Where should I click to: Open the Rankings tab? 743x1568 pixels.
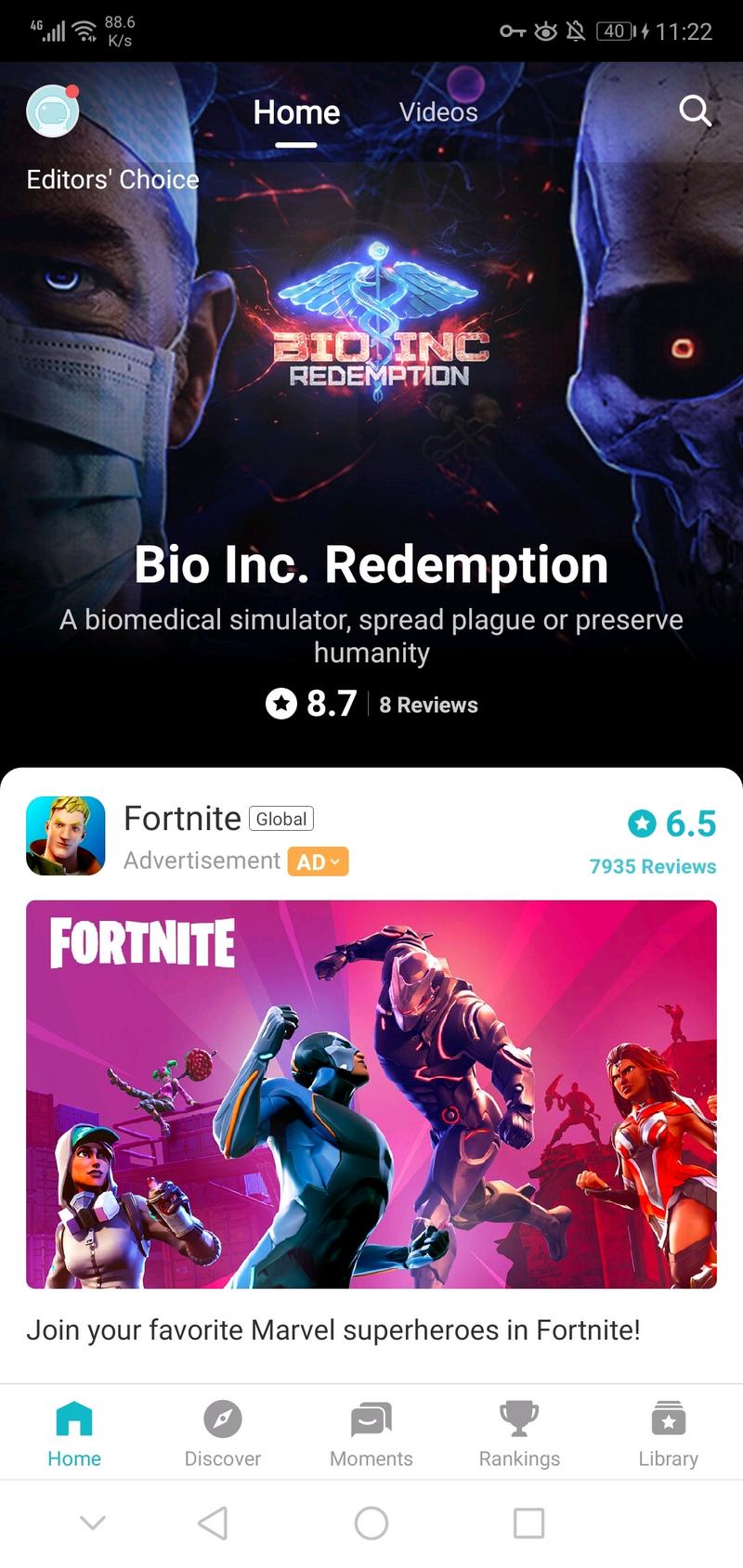tap(519, 1434)
